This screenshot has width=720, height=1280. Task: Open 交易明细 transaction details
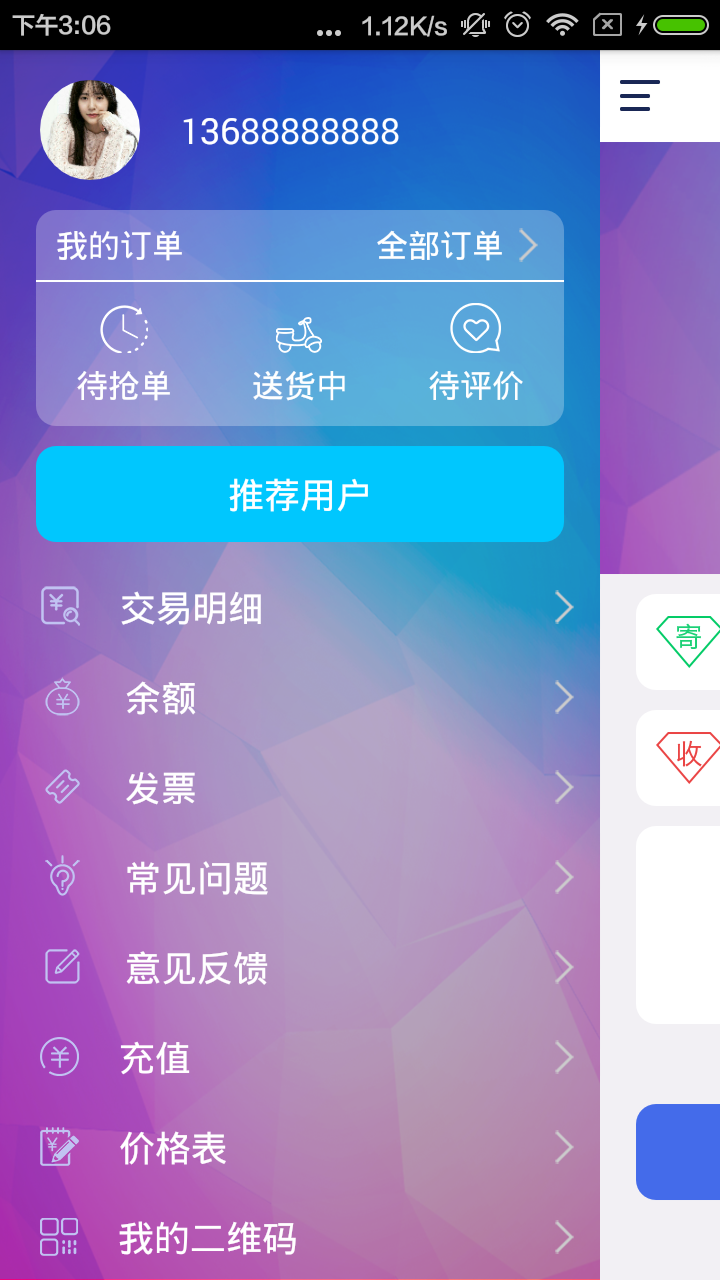(300, 608)
